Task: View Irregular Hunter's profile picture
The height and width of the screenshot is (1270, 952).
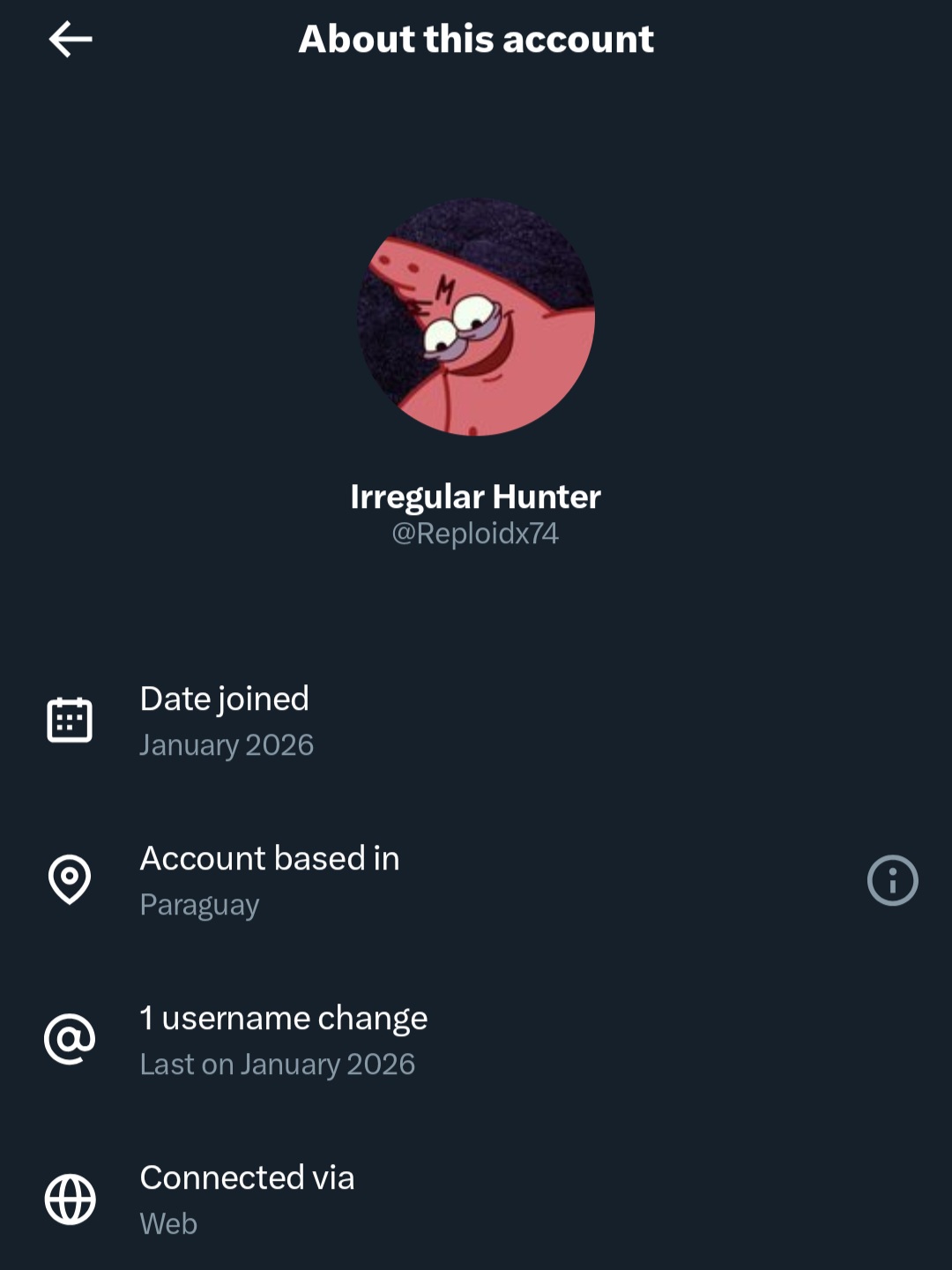Action: 476,317
